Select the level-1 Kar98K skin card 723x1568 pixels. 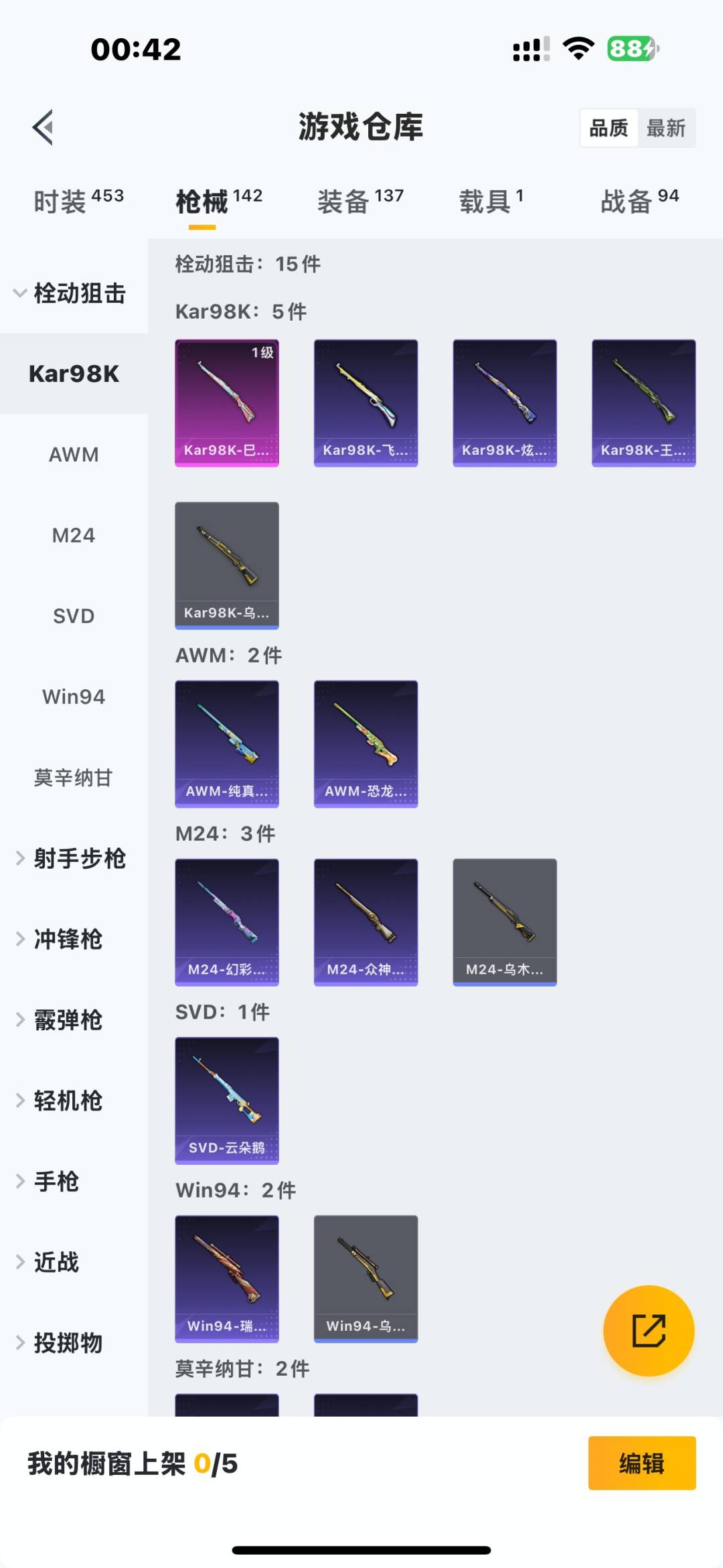(226, 401)
